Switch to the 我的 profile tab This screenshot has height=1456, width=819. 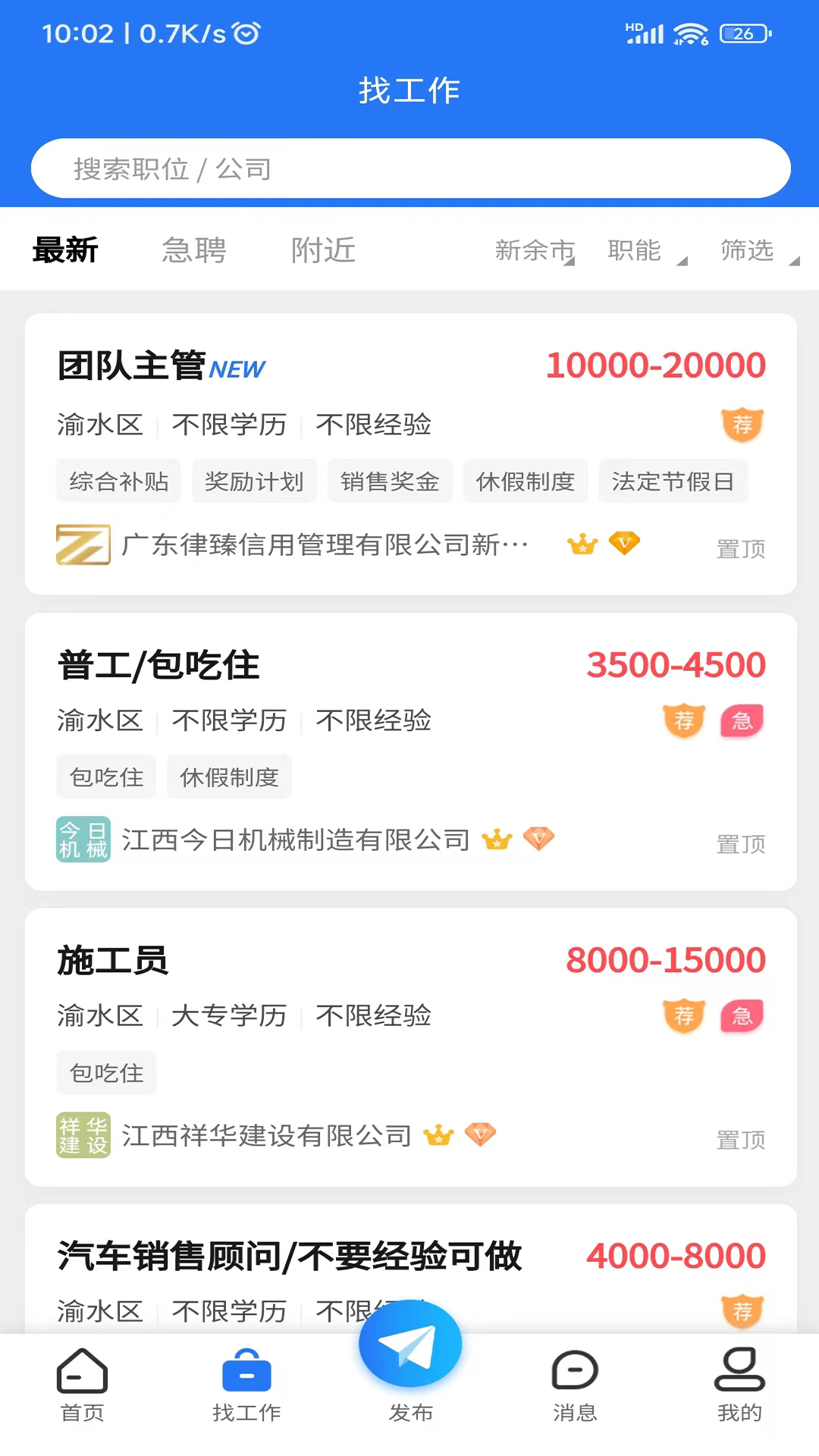(x=739, y=1385)
